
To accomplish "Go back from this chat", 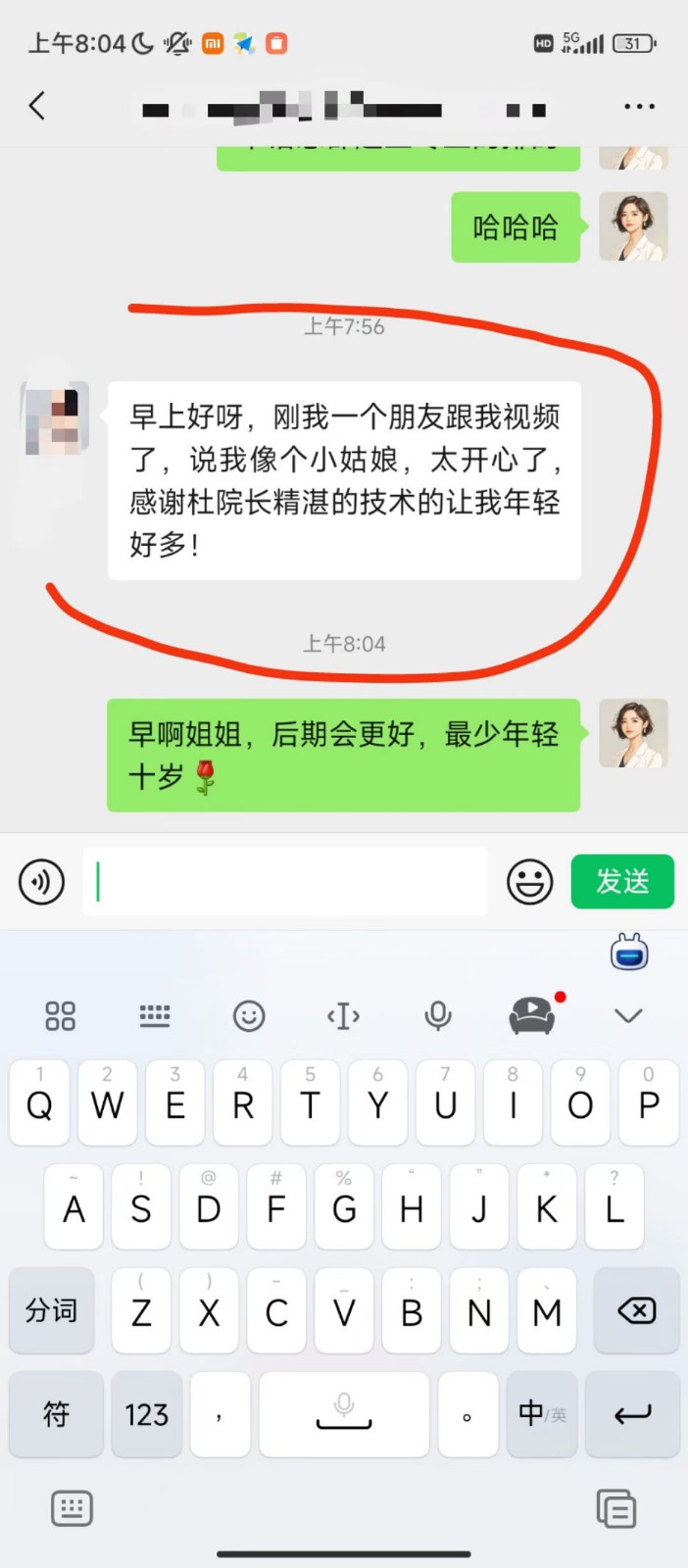I will point(37,106).
